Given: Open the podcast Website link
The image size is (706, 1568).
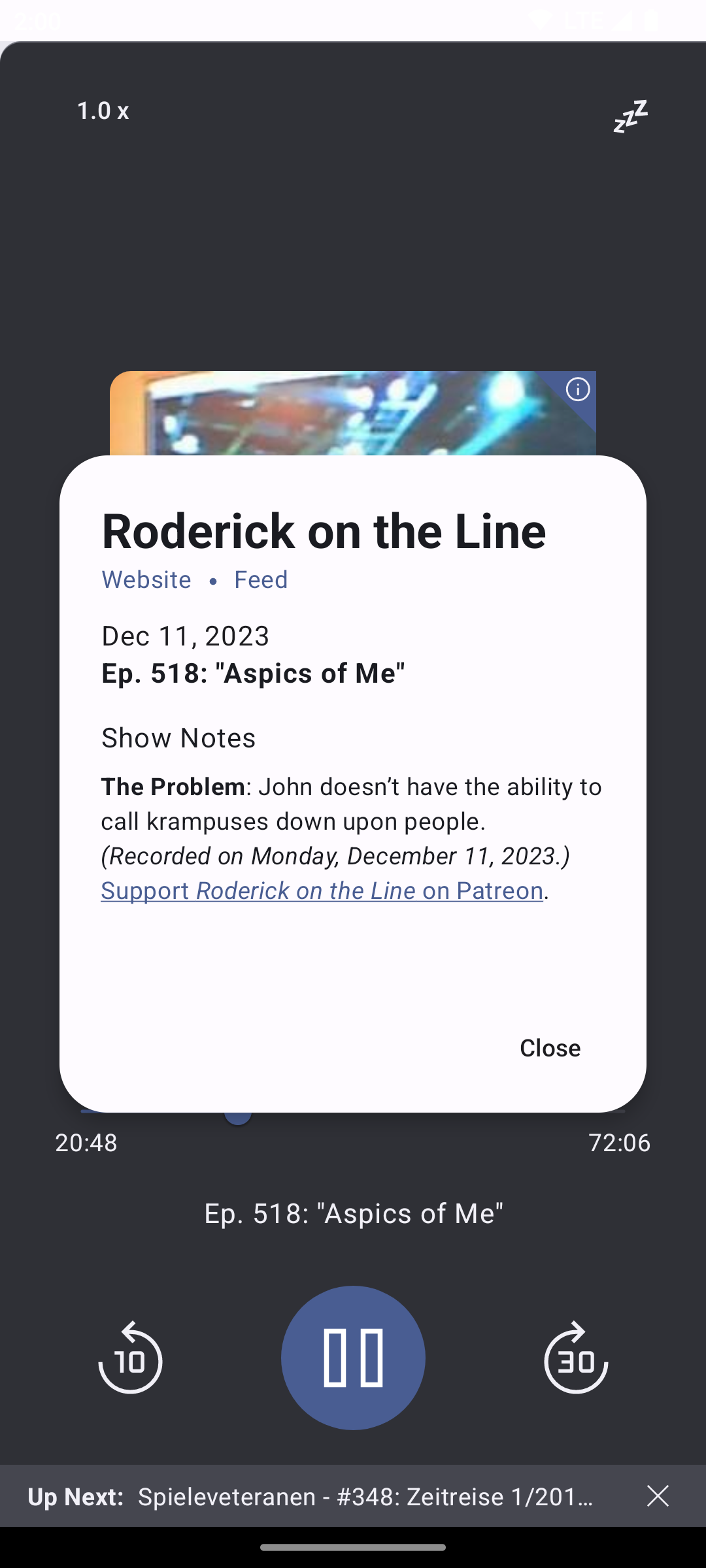Looking at the screenshot, I should tap(146, 580).
